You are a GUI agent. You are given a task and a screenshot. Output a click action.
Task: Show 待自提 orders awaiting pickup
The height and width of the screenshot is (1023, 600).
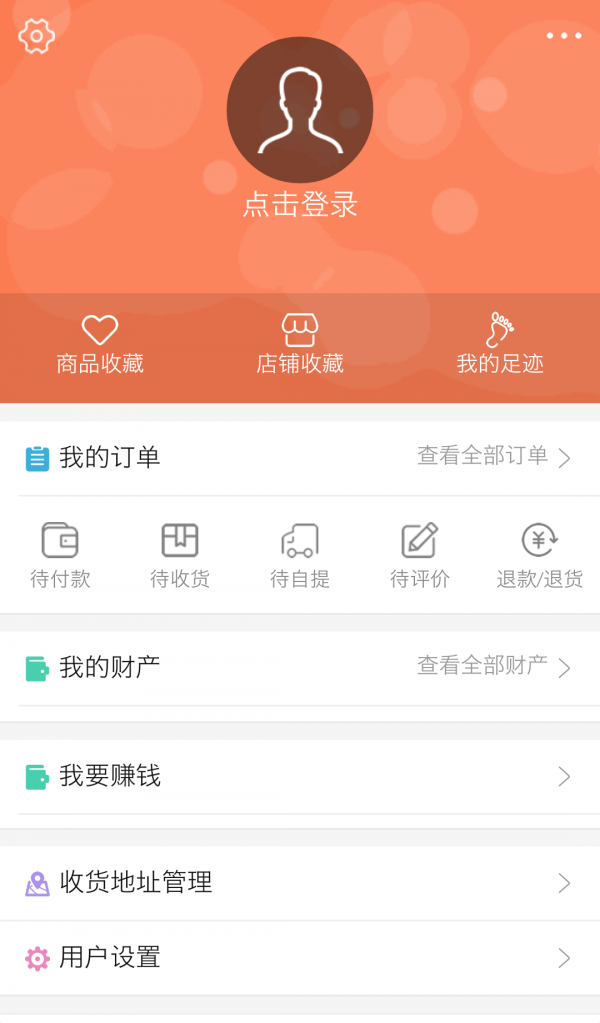point(300,556)
